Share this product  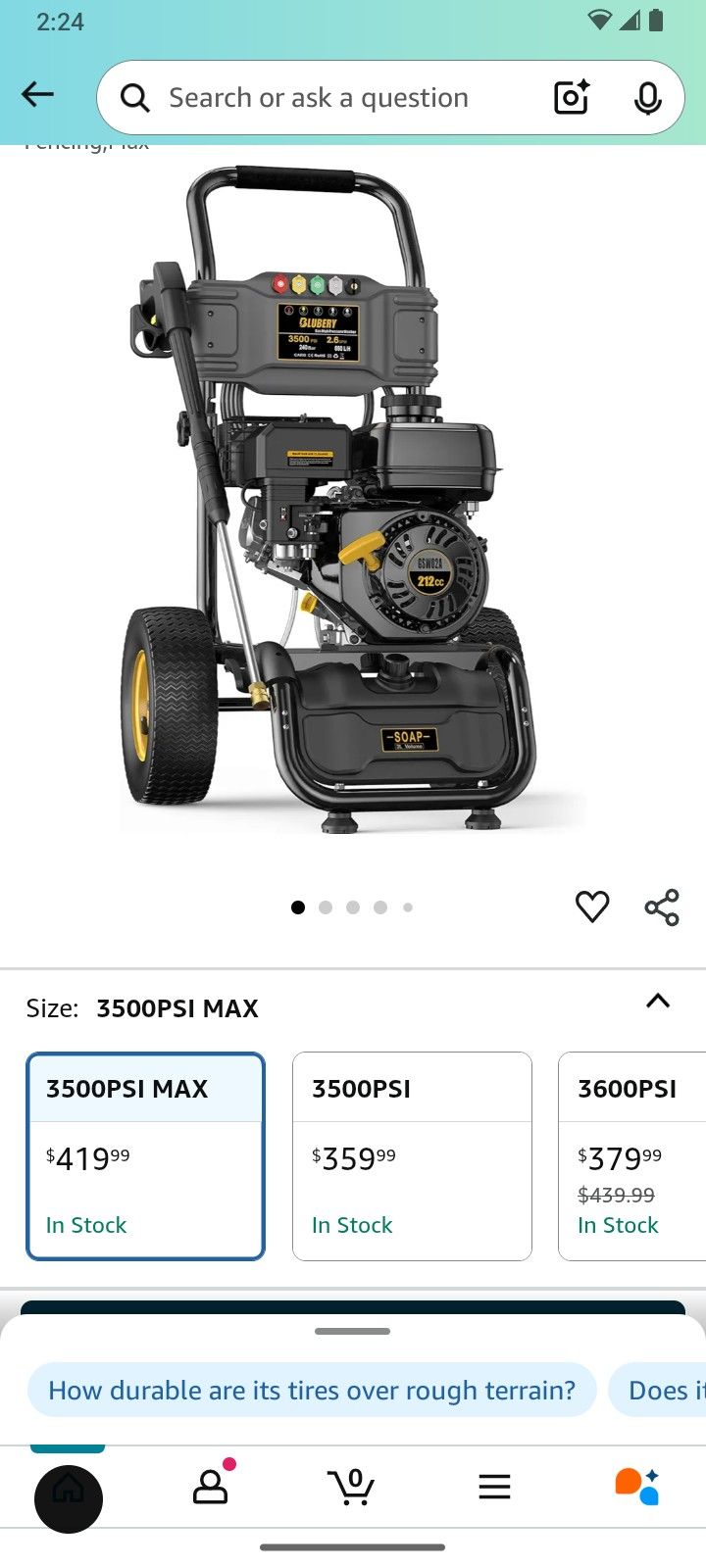click(662, 907)
